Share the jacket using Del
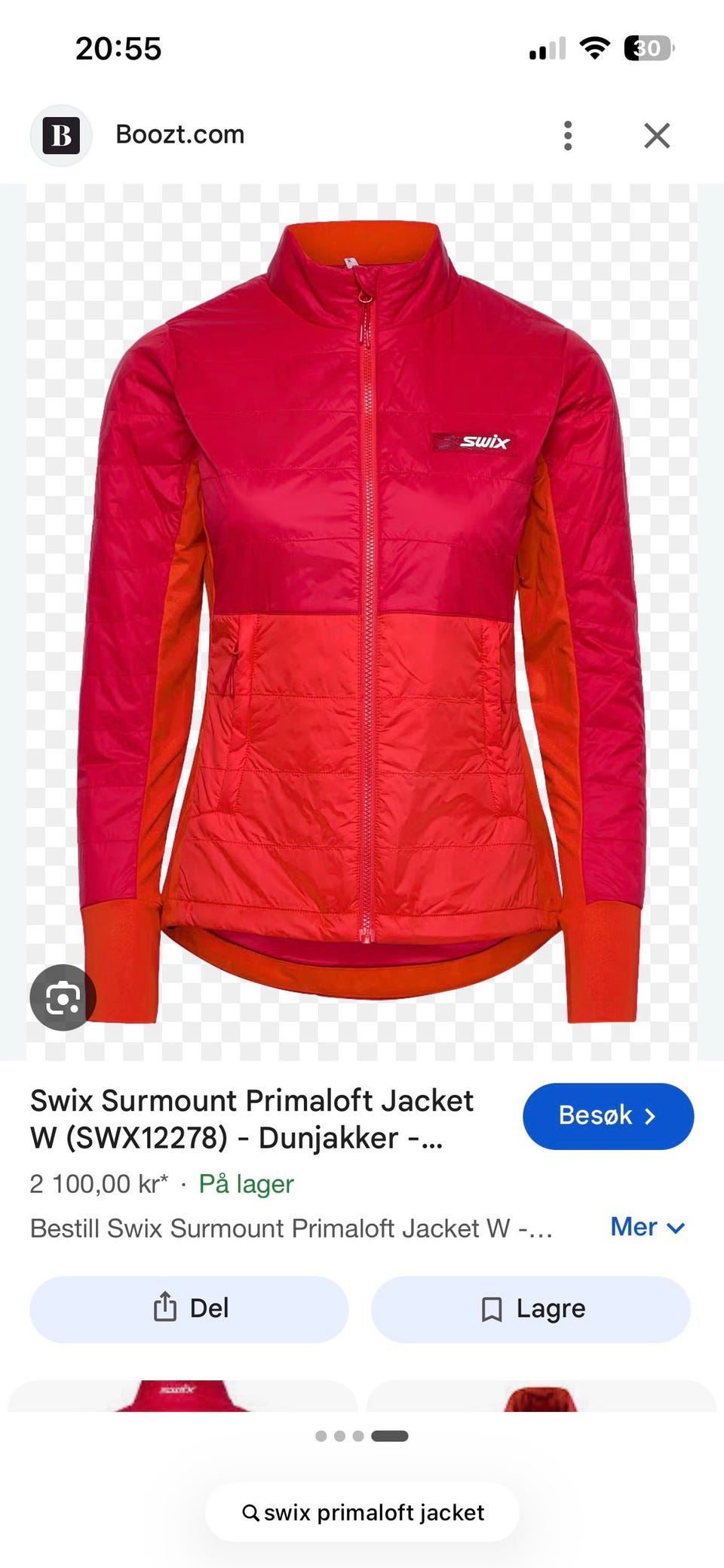Image resolution: width=724 pixels, height=1568 pixels. click(189, 1308)
